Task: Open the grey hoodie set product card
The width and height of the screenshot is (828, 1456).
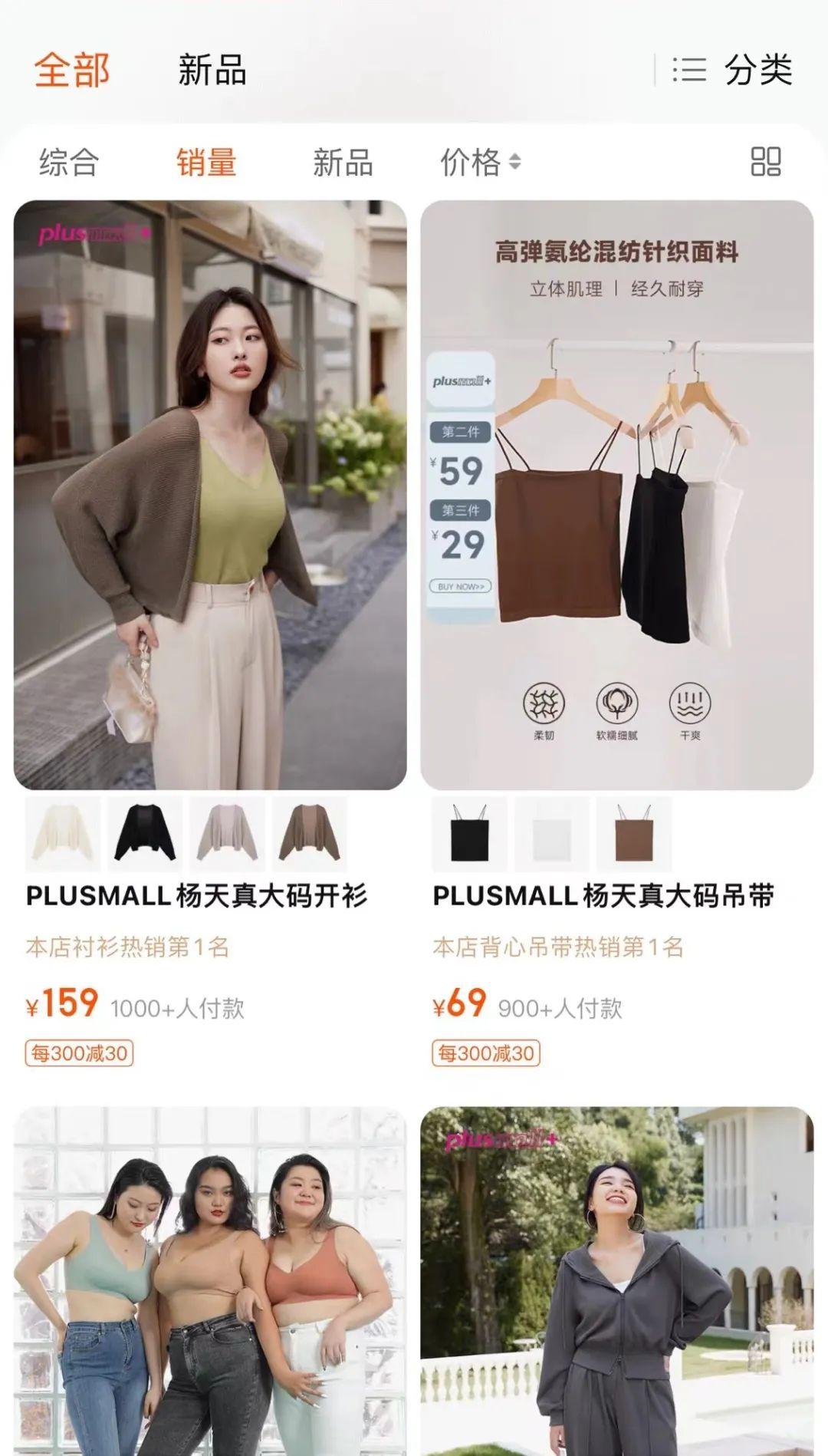Action: point(616,1281)
